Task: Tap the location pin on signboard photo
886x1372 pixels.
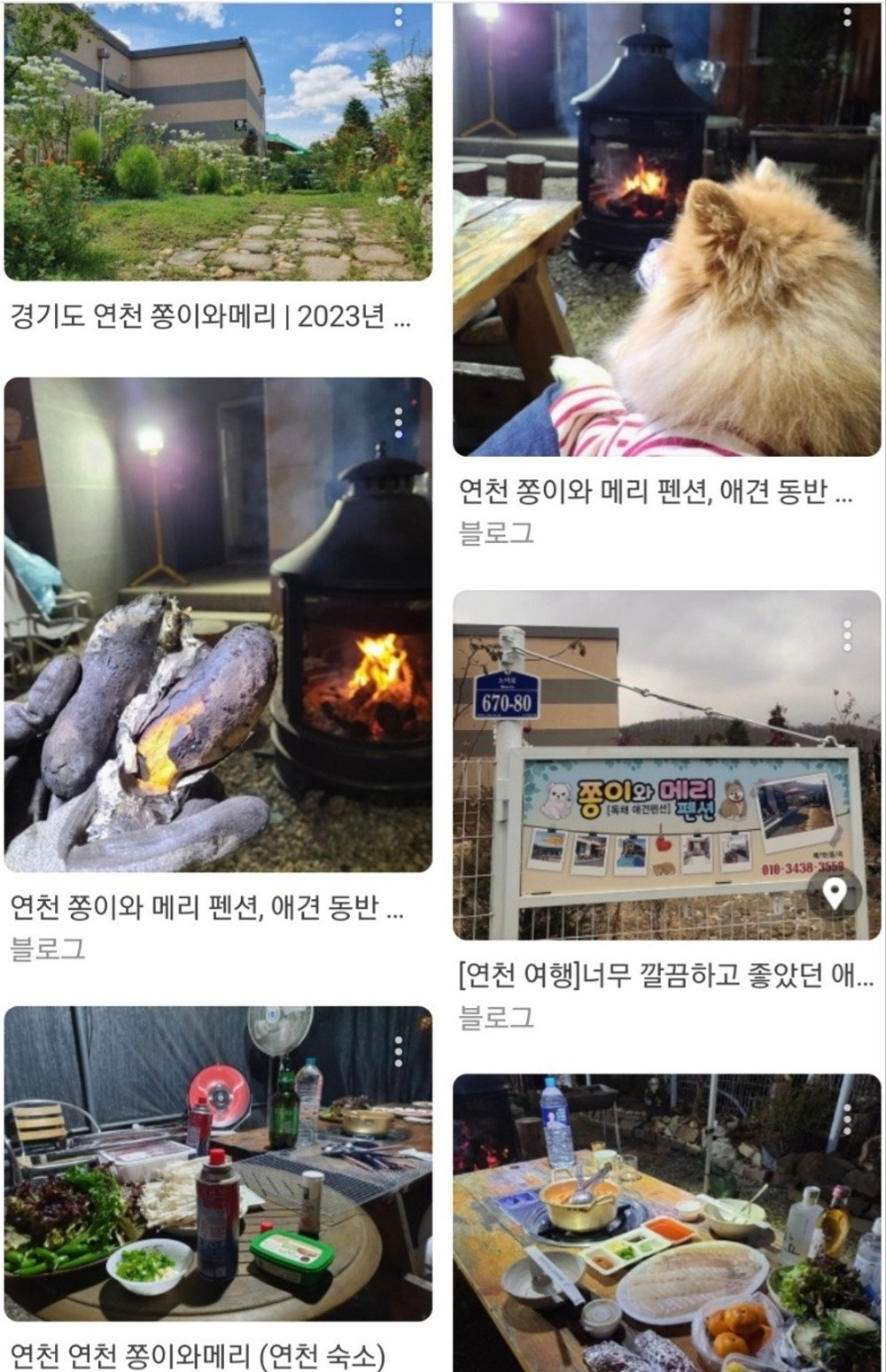Action: point(835,893)
